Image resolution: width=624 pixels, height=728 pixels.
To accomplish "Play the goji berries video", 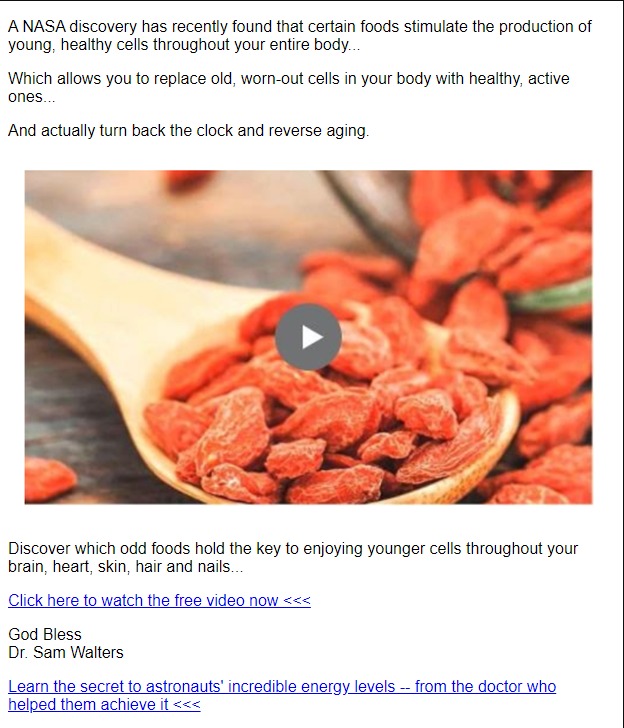I will (308, 337).
